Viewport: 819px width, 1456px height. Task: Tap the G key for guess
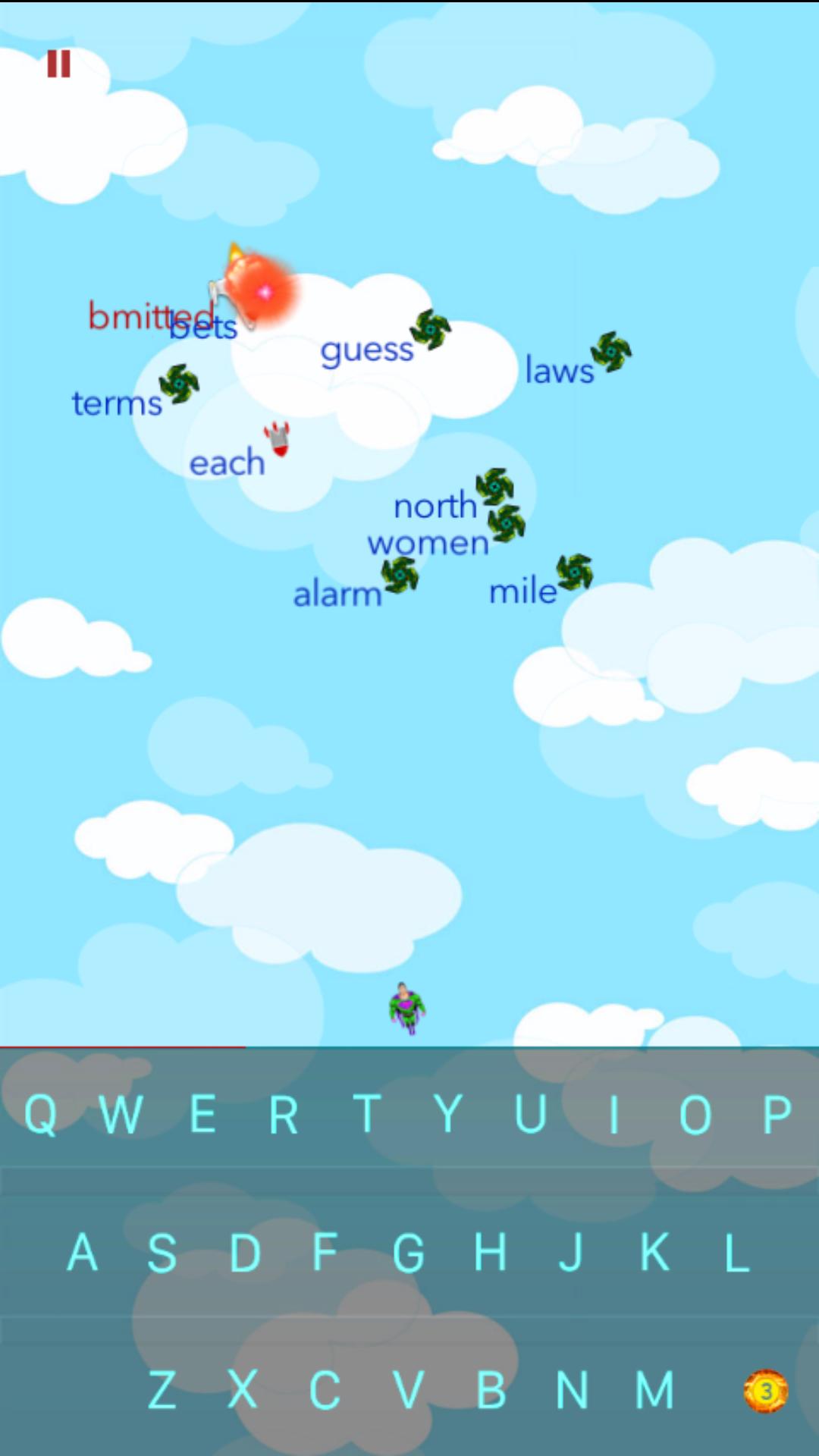[408, 1252]
